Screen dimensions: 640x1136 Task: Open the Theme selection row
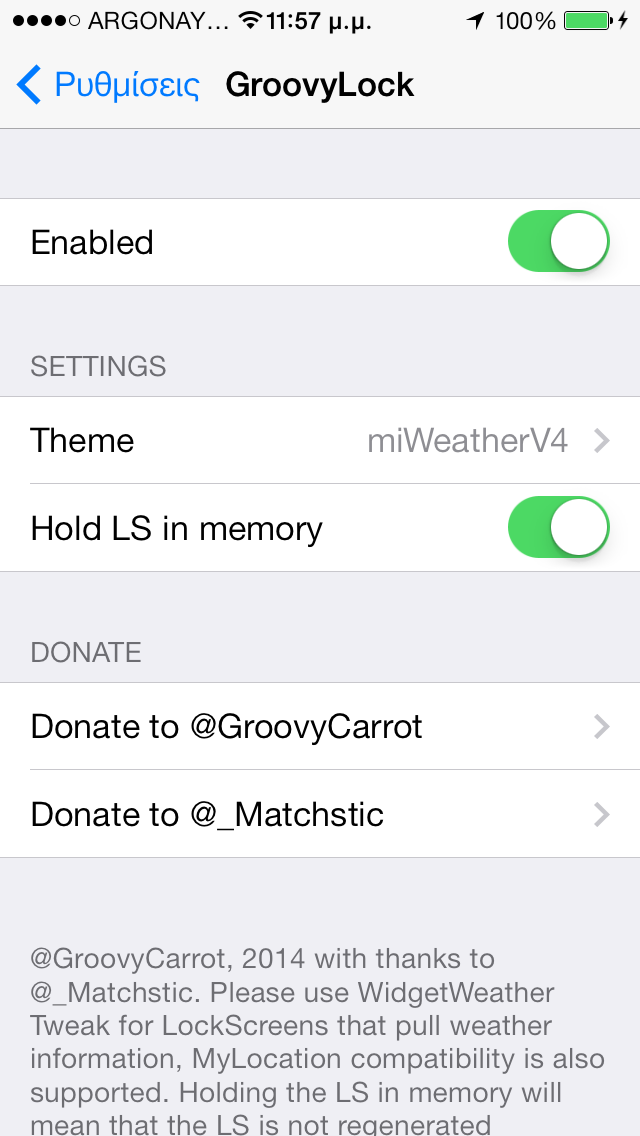click(320, 441)
